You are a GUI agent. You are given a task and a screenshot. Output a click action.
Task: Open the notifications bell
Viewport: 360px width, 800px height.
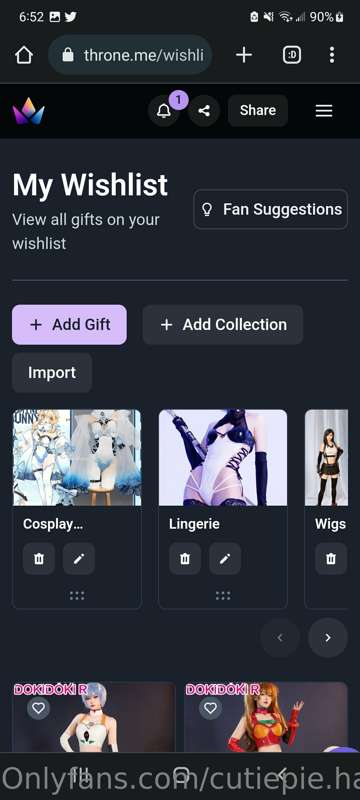[164, 110]
